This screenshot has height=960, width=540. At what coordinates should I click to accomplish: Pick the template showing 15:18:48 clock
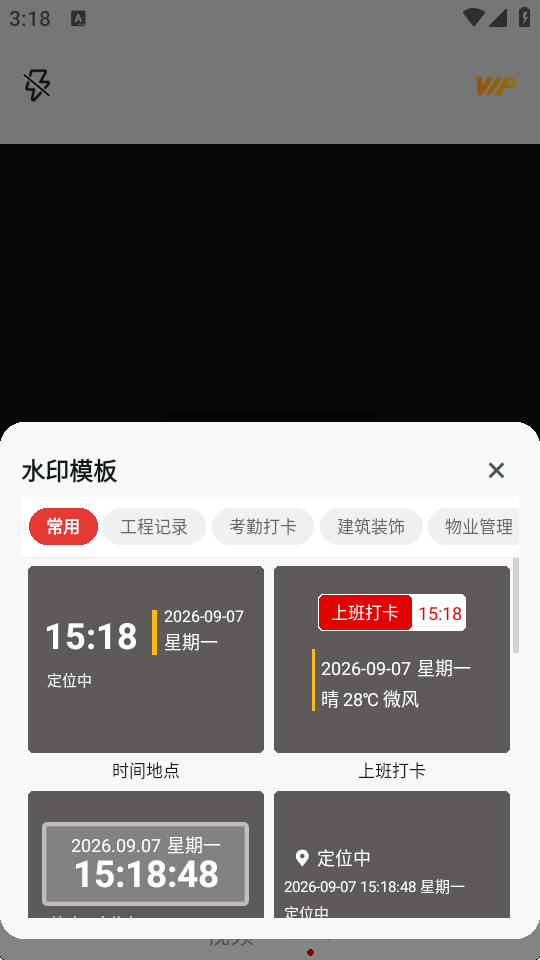146,855
